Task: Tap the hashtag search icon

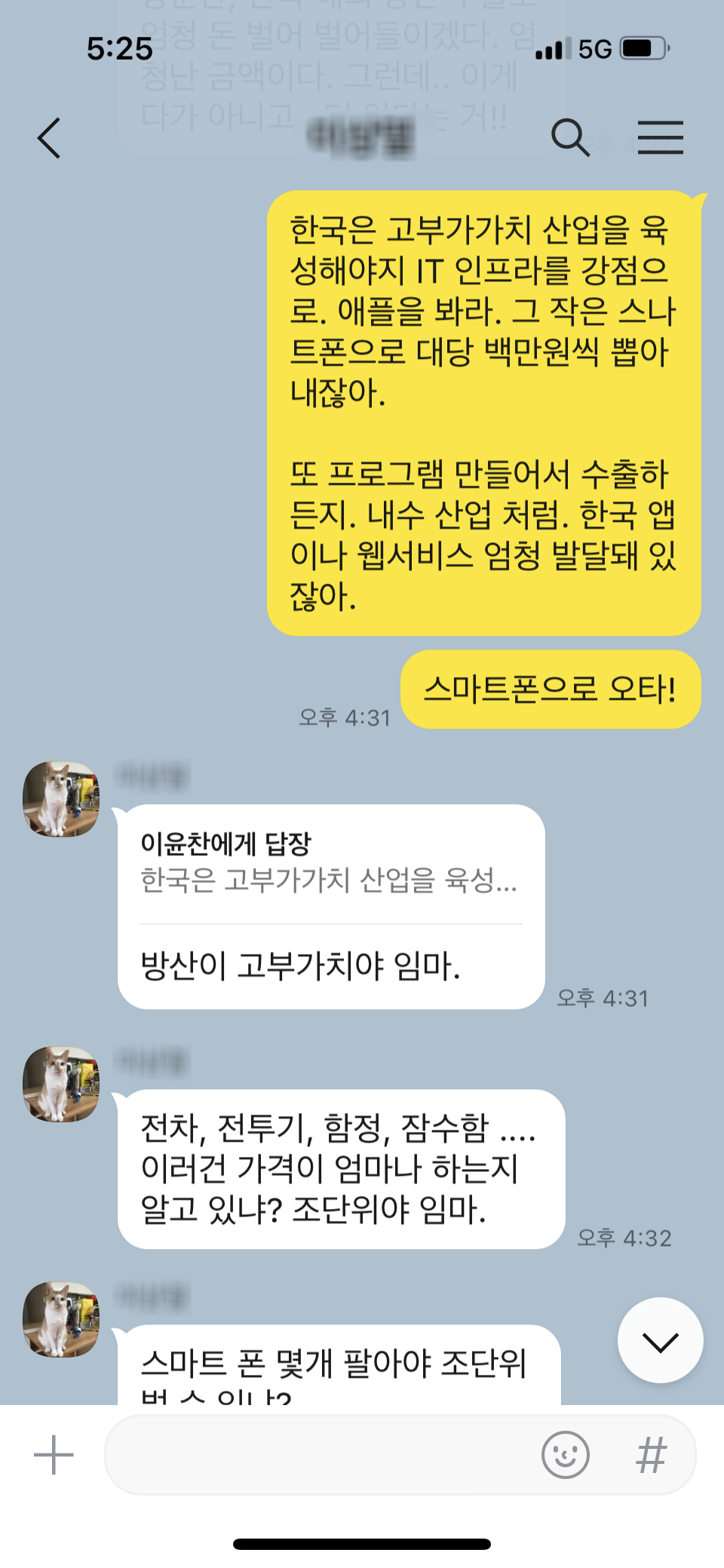Action: pos(652,1455)
